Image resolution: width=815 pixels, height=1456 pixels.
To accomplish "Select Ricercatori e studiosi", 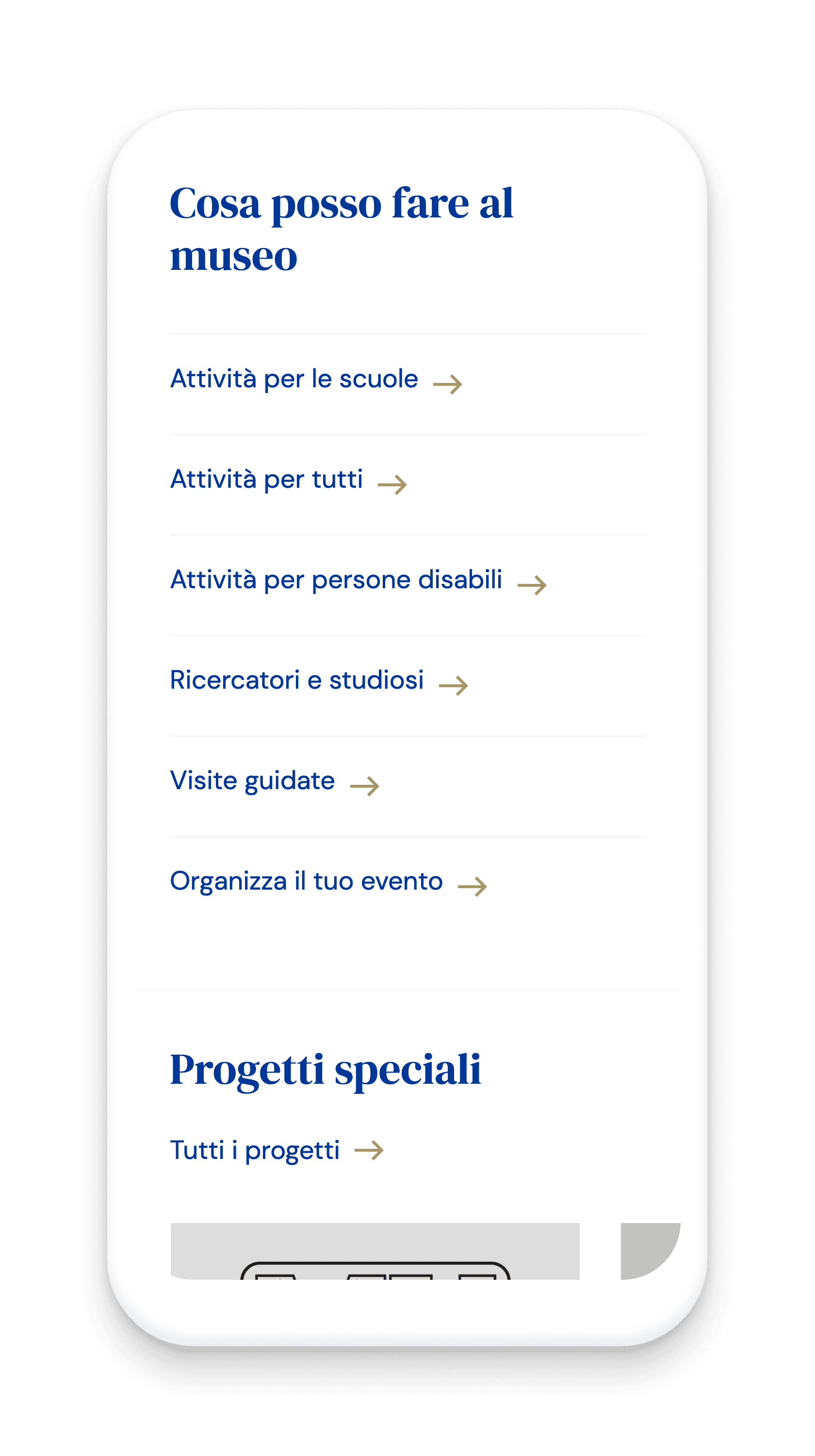I will coord(319,681).
